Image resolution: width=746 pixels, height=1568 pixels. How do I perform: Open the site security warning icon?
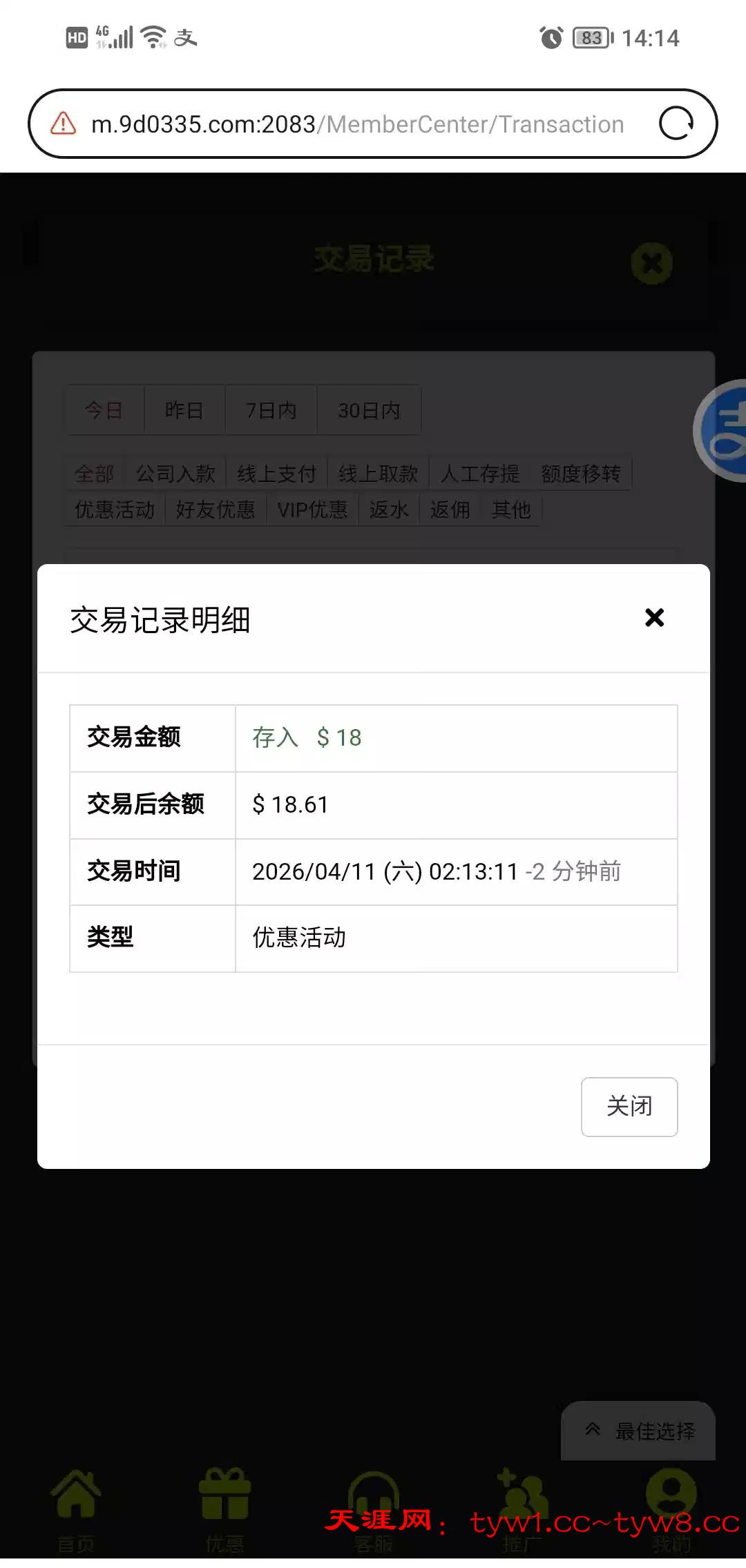tap(64, 124)
